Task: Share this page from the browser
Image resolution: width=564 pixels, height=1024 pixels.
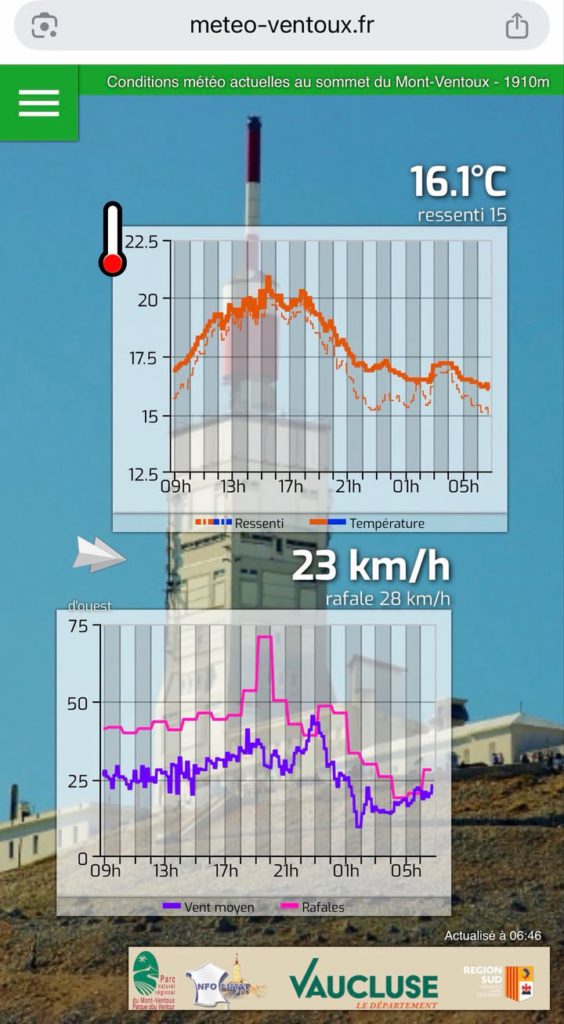Action: (516, 26)
